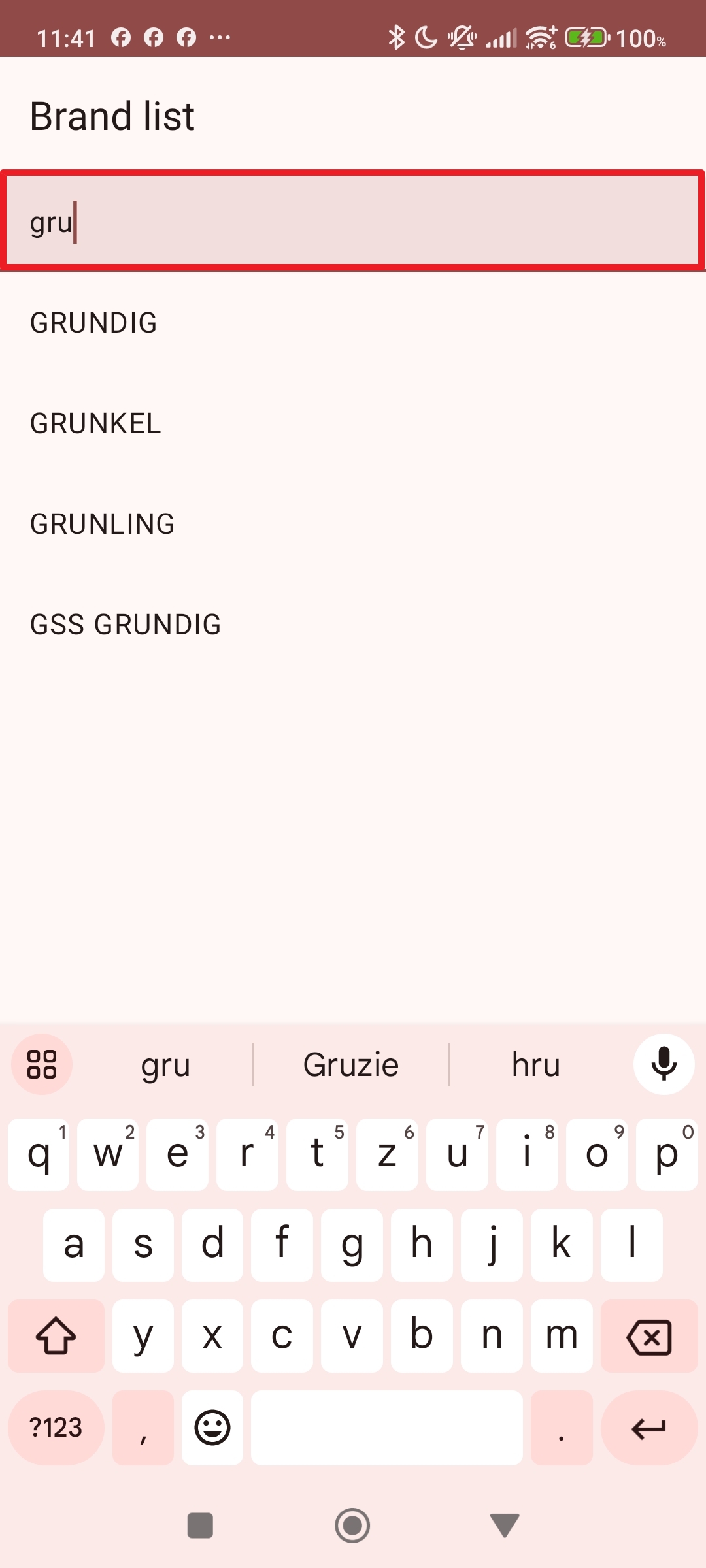
Task: Start voice input with the microphone
Action: click(x=664, y=1064)
